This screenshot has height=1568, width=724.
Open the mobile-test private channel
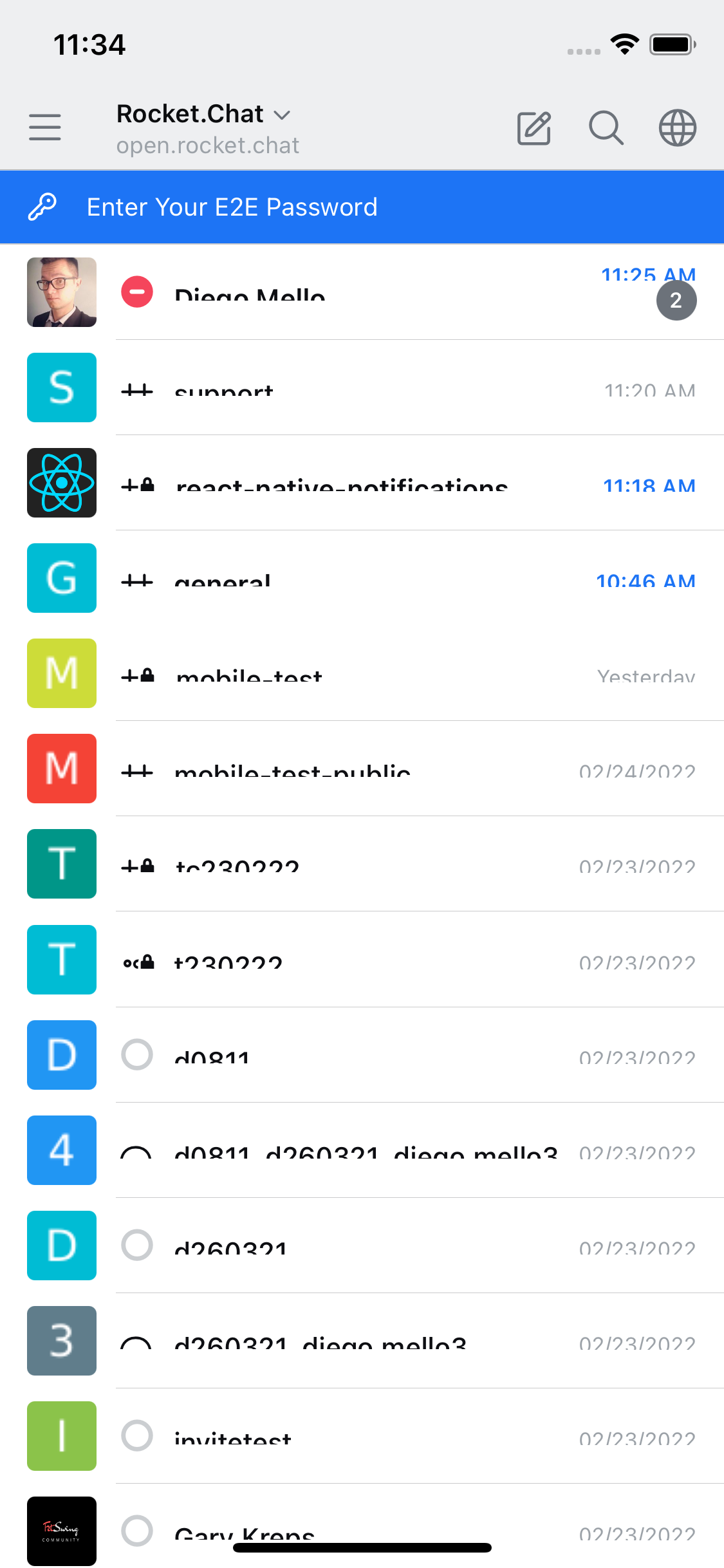pos(386,674)
